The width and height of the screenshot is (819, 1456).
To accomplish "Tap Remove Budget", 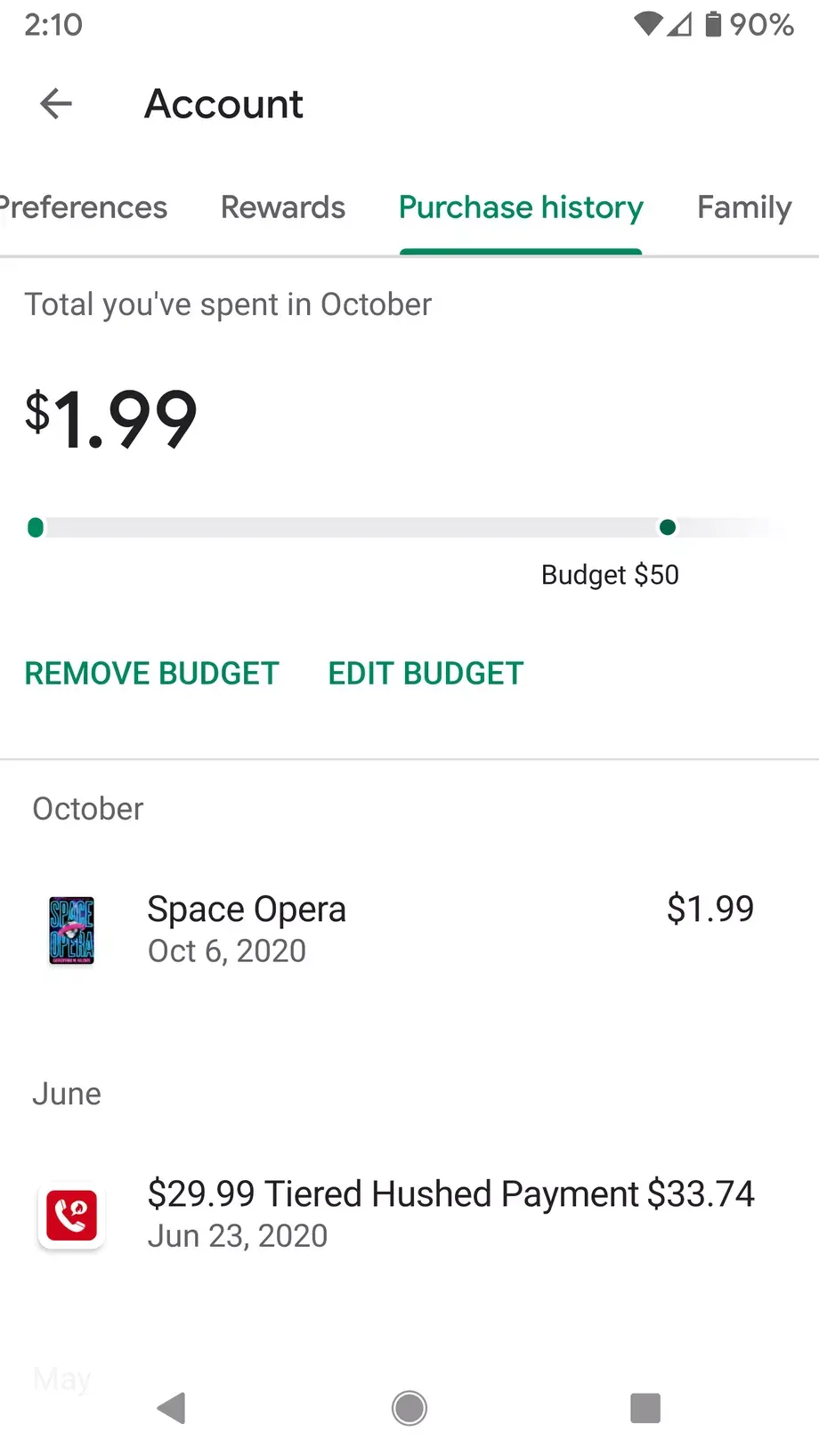I will click(x=152, y=674).
